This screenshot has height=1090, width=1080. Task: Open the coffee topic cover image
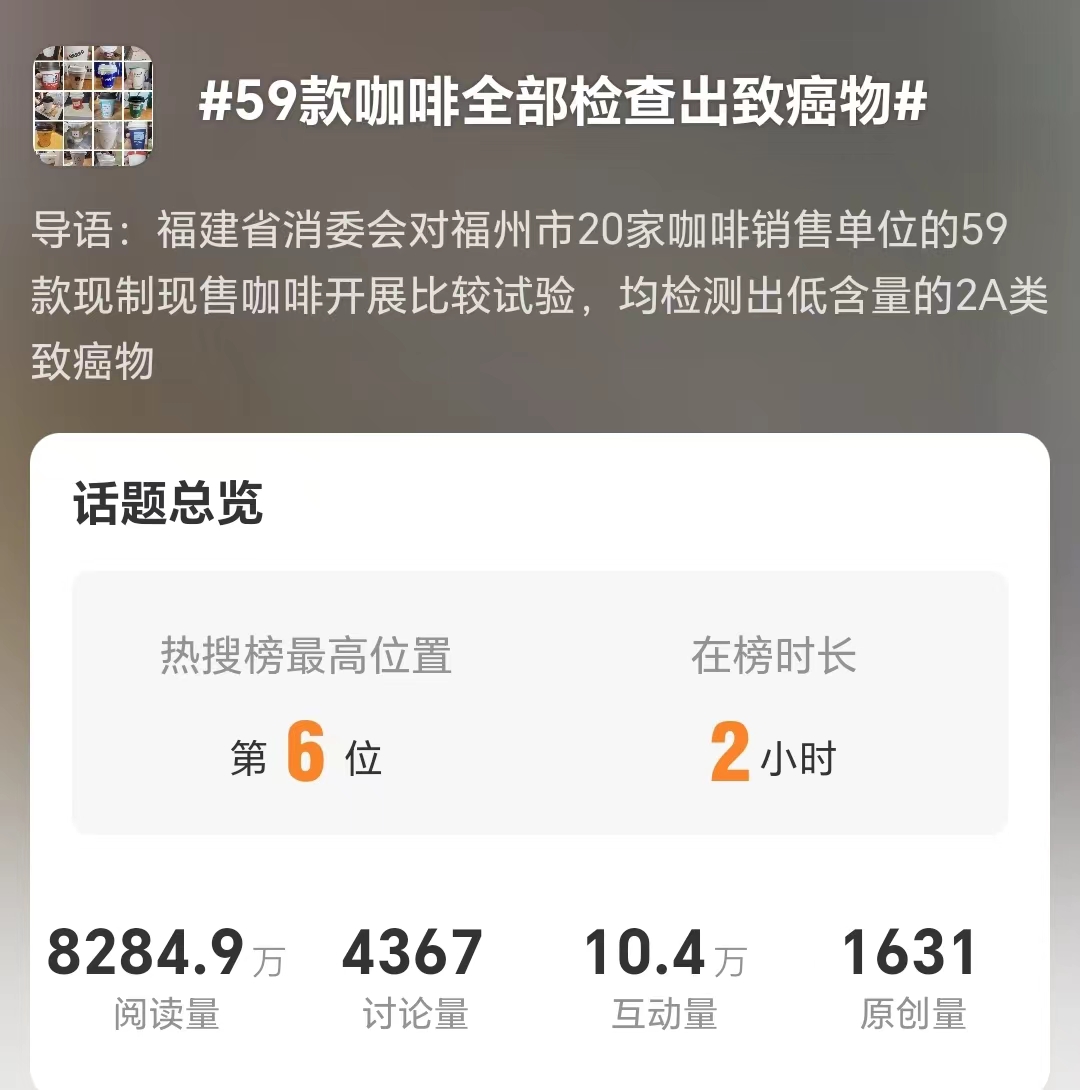(x=93, y=106)
